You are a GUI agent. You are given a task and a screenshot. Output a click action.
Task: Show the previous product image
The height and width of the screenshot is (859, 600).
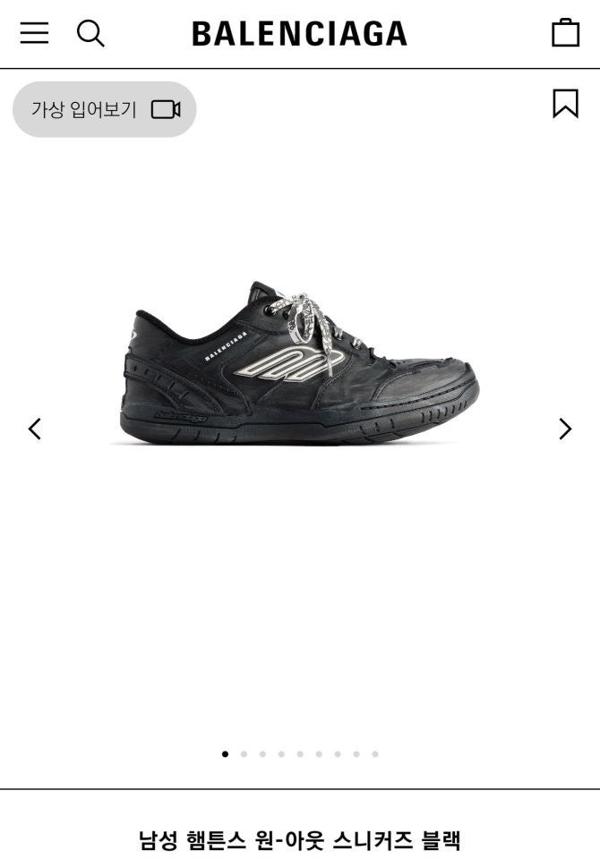[x=35, y=429]
